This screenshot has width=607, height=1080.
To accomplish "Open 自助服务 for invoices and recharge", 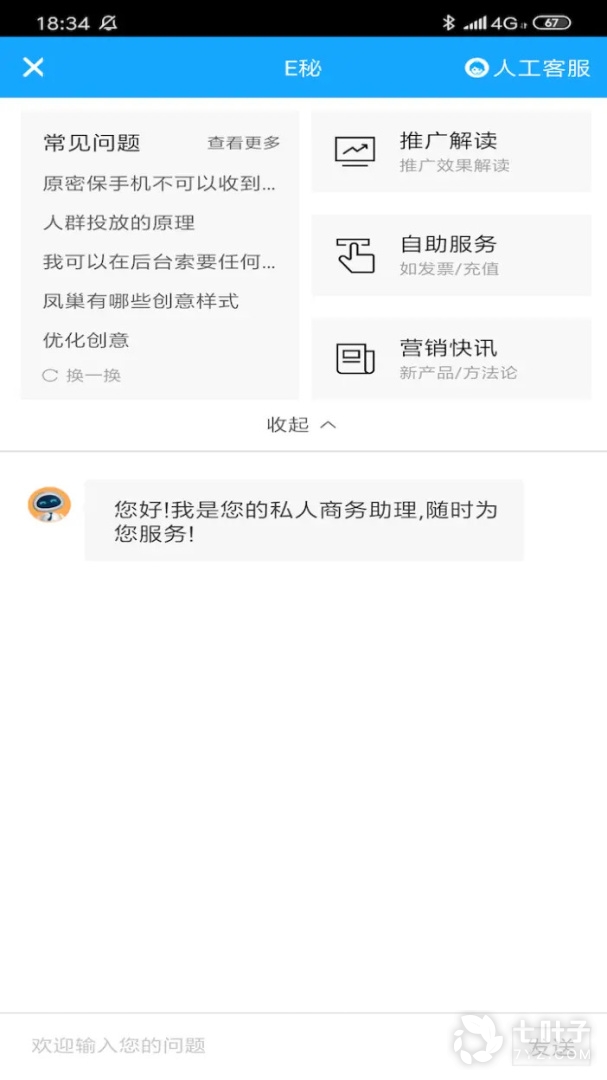I will tap(451, 255).
